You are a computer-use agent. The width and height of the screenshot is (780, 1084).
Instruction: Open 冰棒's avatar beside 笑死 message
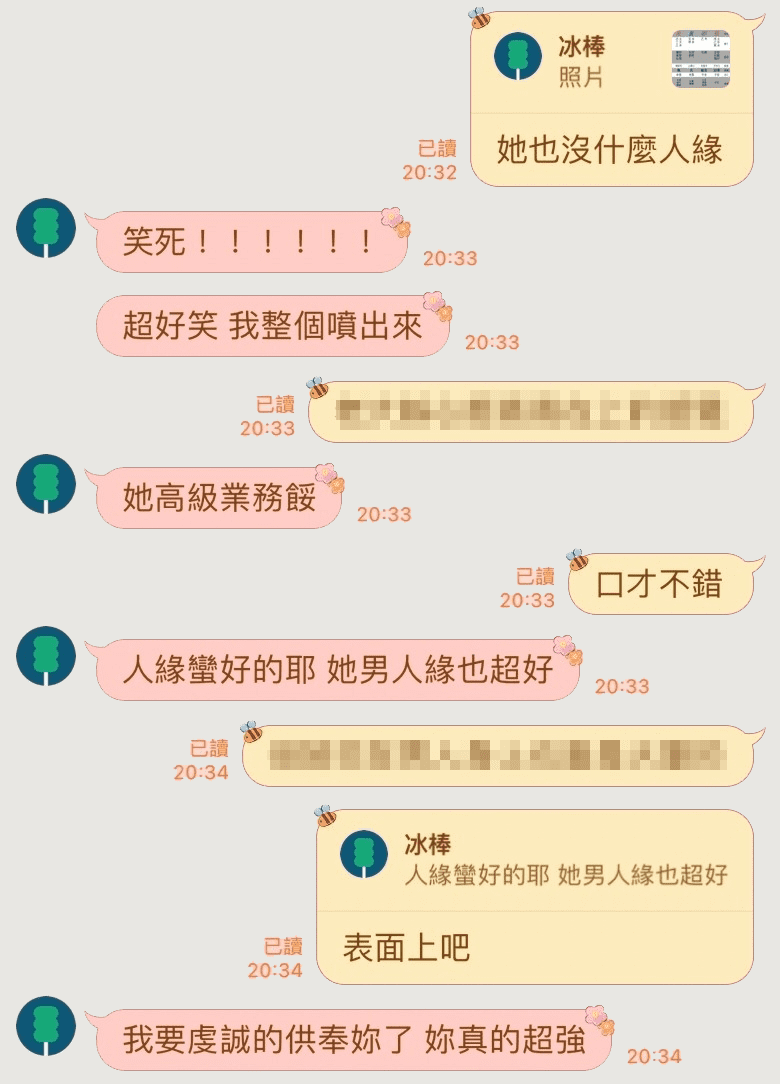pos(46,227)
